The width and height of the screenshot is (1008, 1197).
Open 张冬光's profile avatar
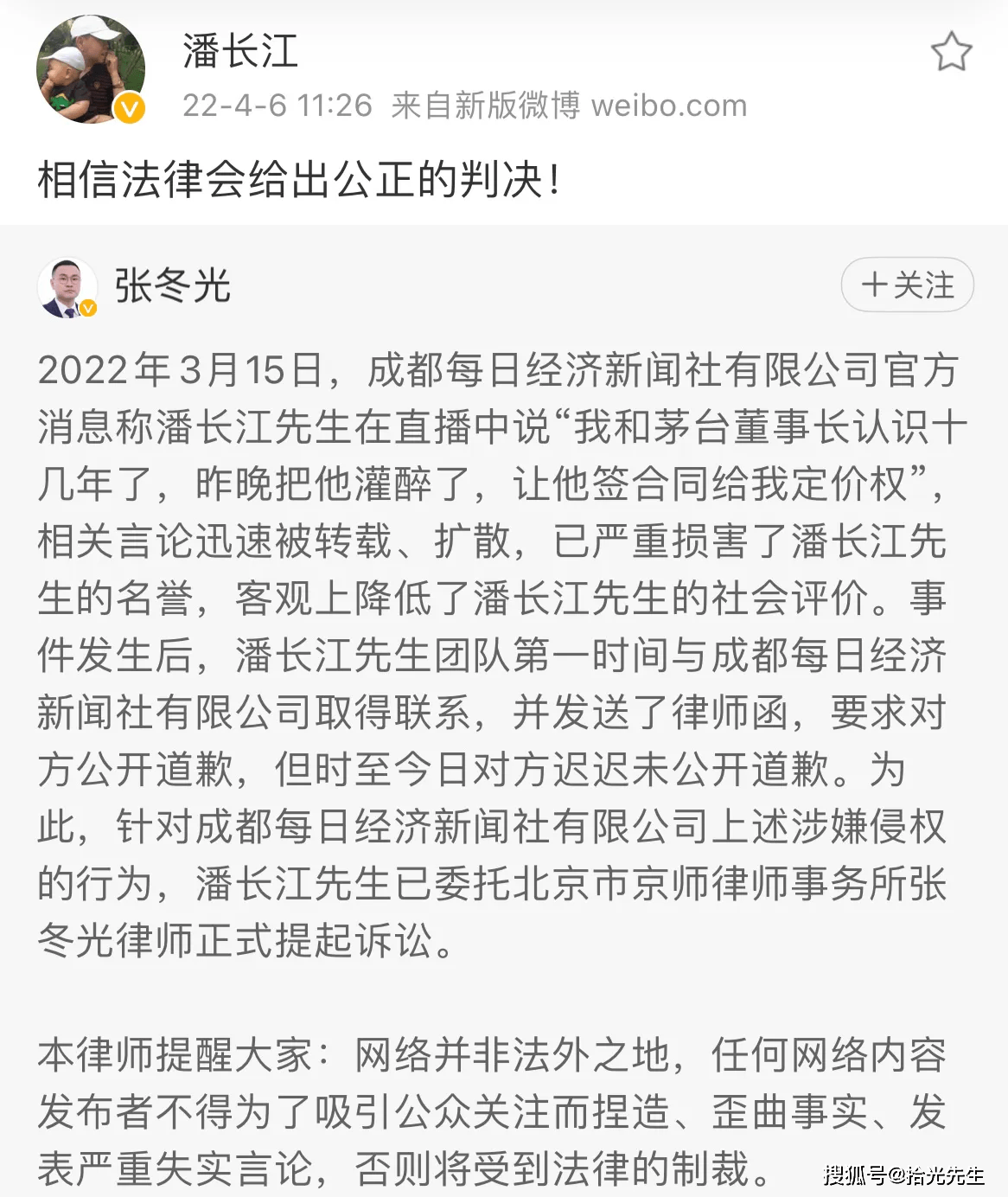click(x=67, y=287)
